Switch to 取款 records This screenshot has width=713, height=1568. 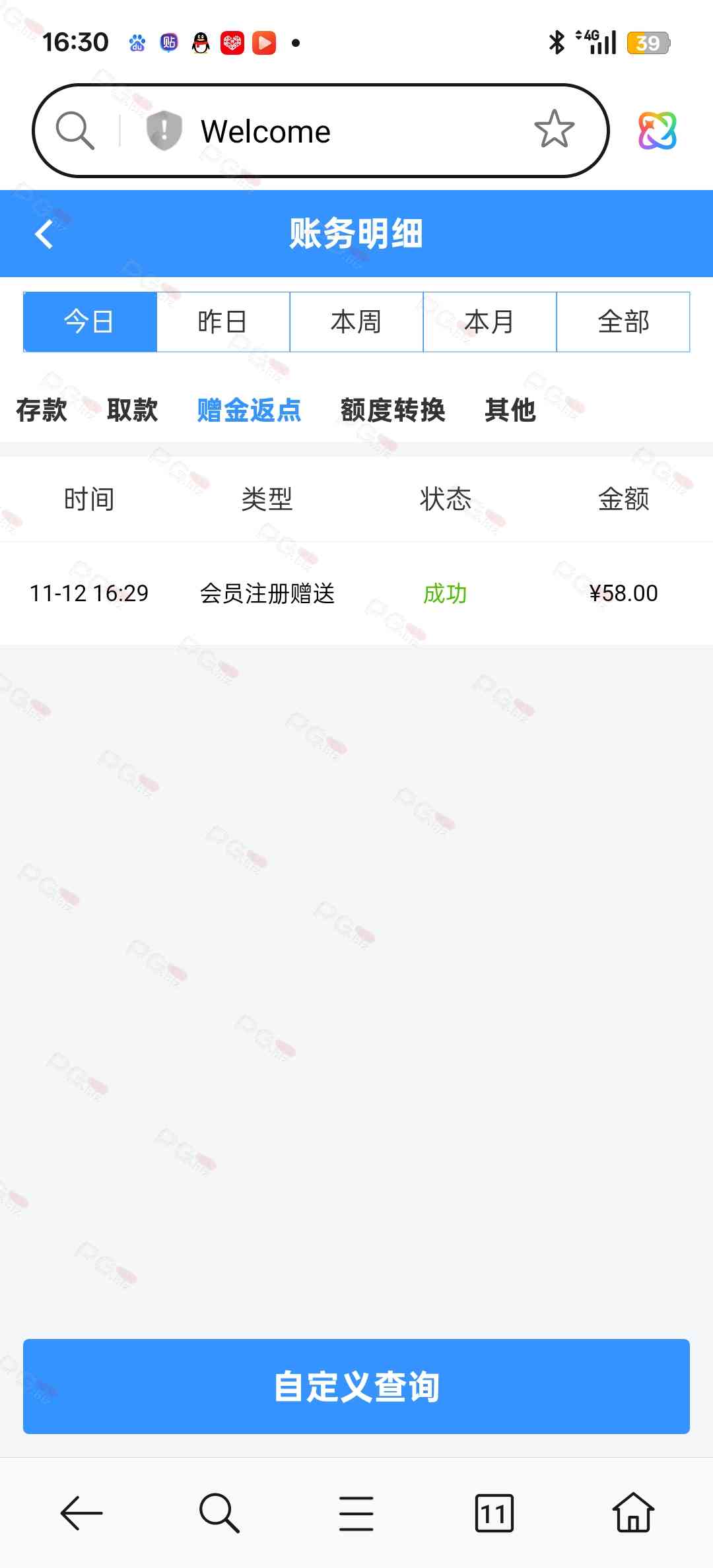coord(132,410)
